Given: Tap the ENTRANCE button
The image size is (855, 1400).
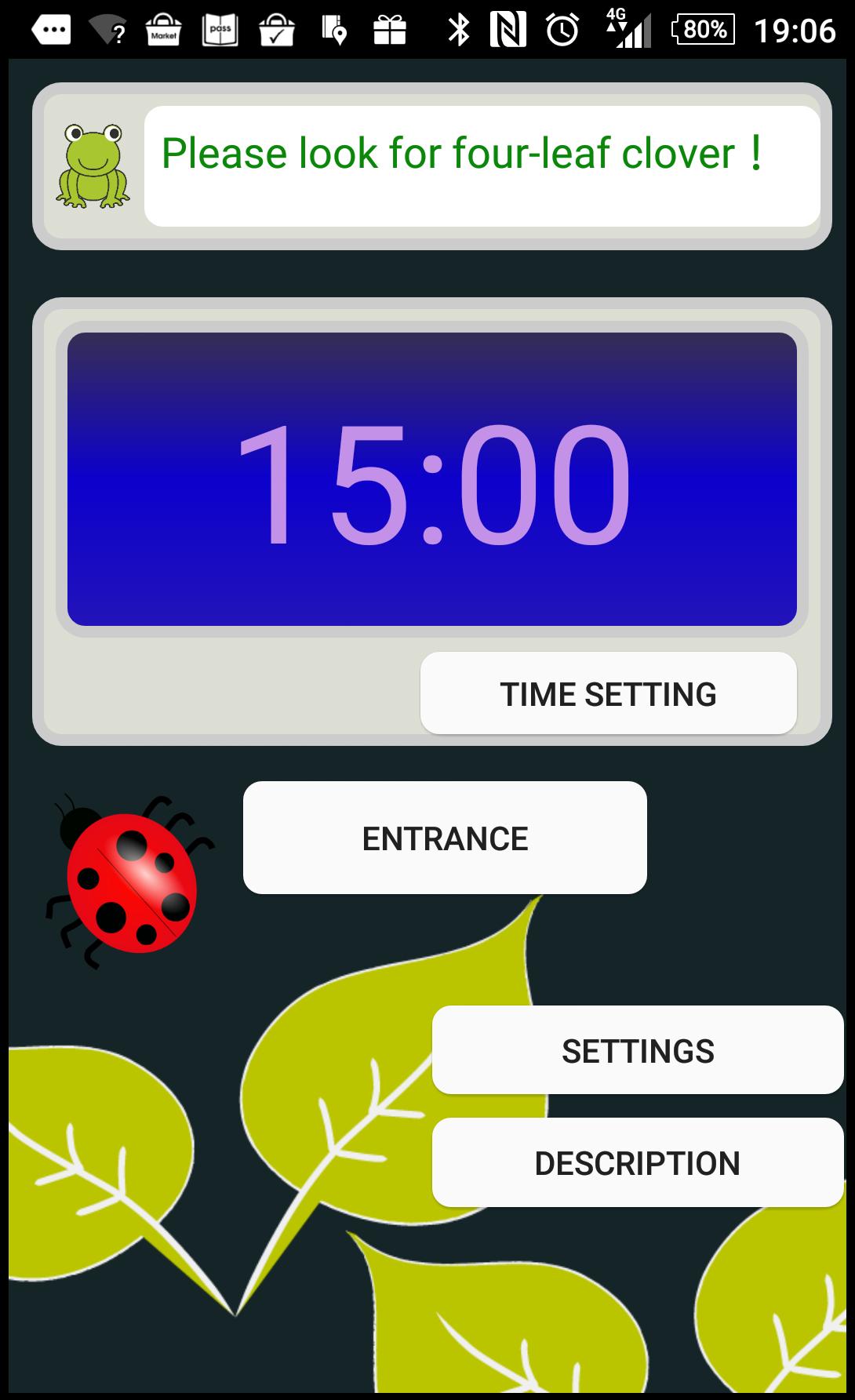Looking at the screenshot, I should tap(445, 838).
